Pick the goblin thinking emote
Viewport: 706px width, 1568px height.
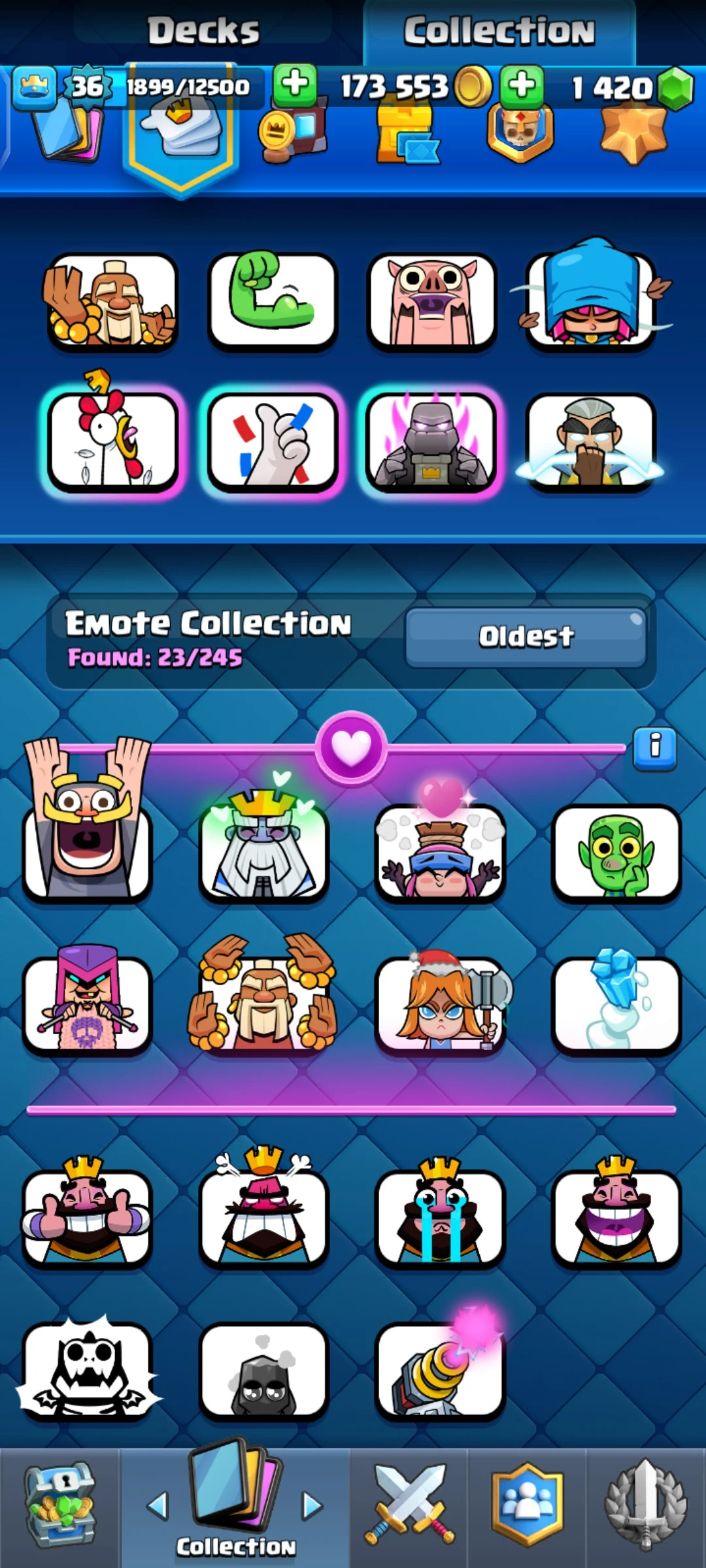coord(616,853)
